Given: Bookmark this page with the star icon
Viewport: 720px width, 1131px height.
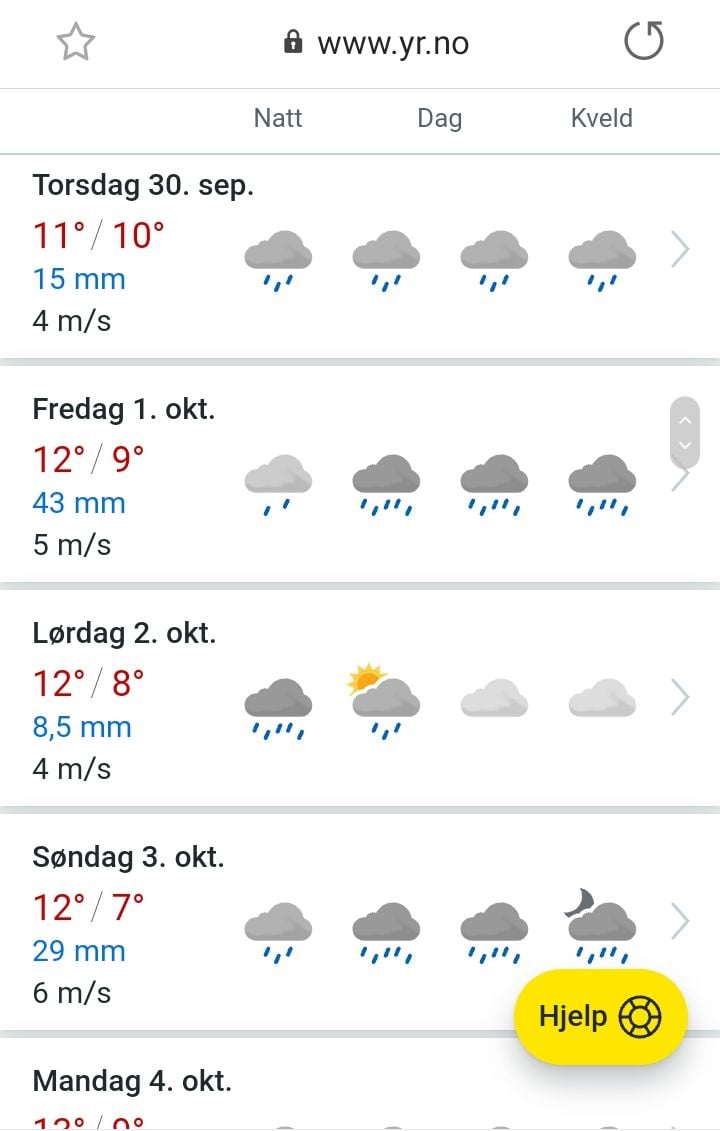Looking at the screenshot, I should 76,43.
